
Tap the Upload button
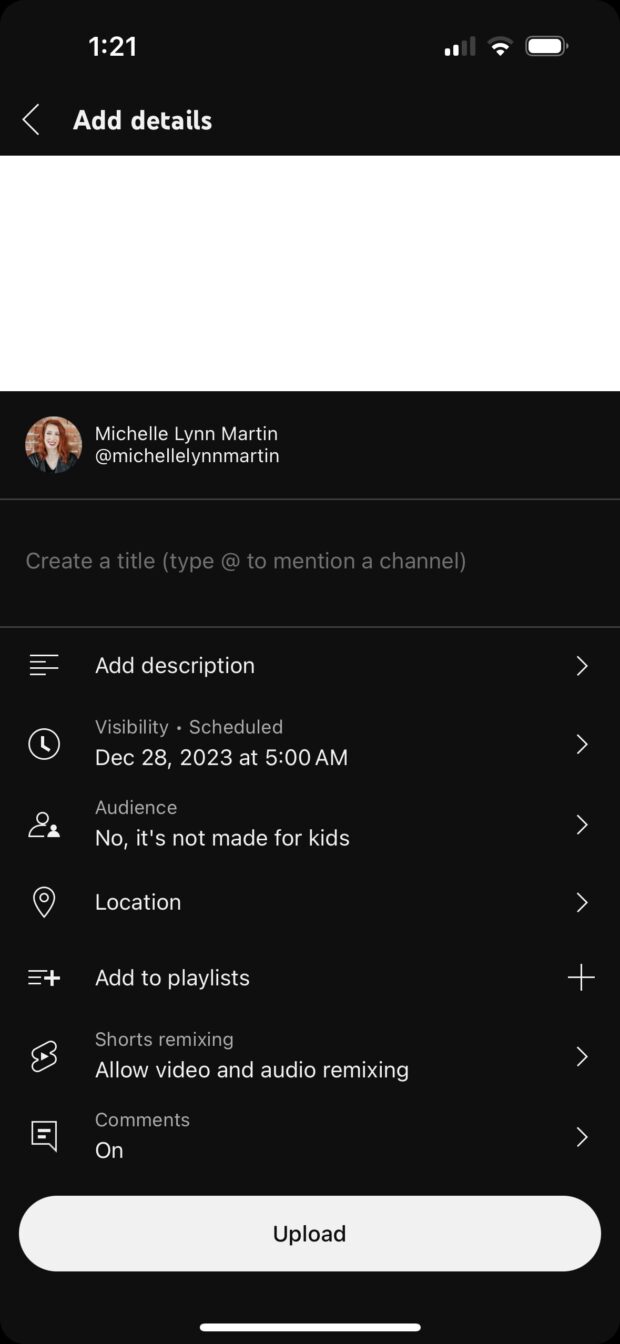pyautogui.click(x=310, y=1234)
